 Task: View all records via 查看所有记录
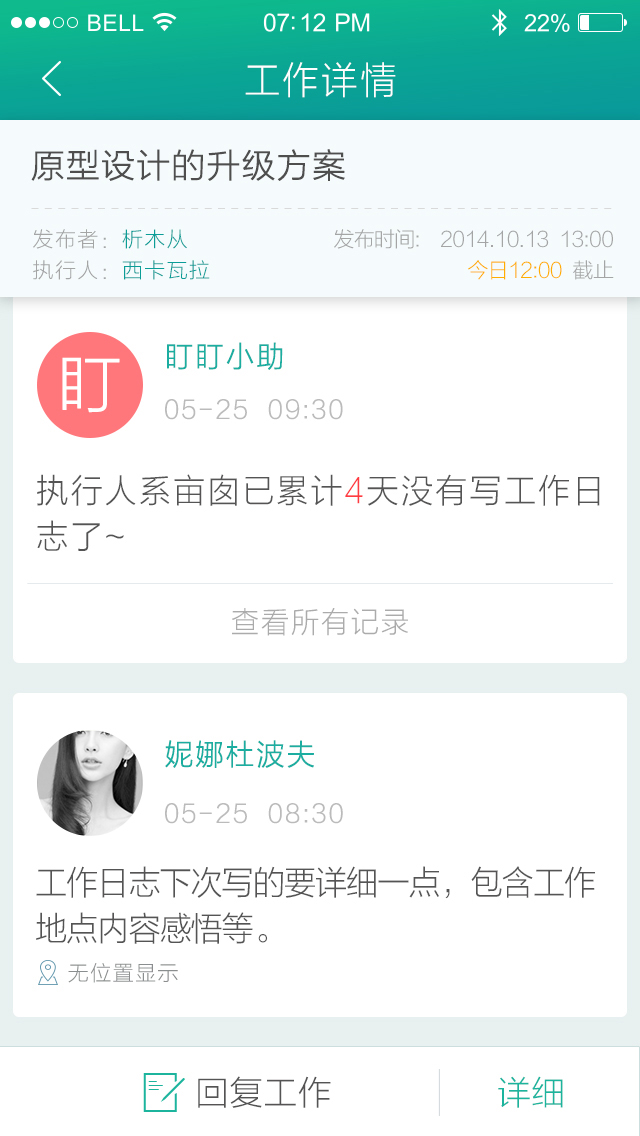pos(320,622)
